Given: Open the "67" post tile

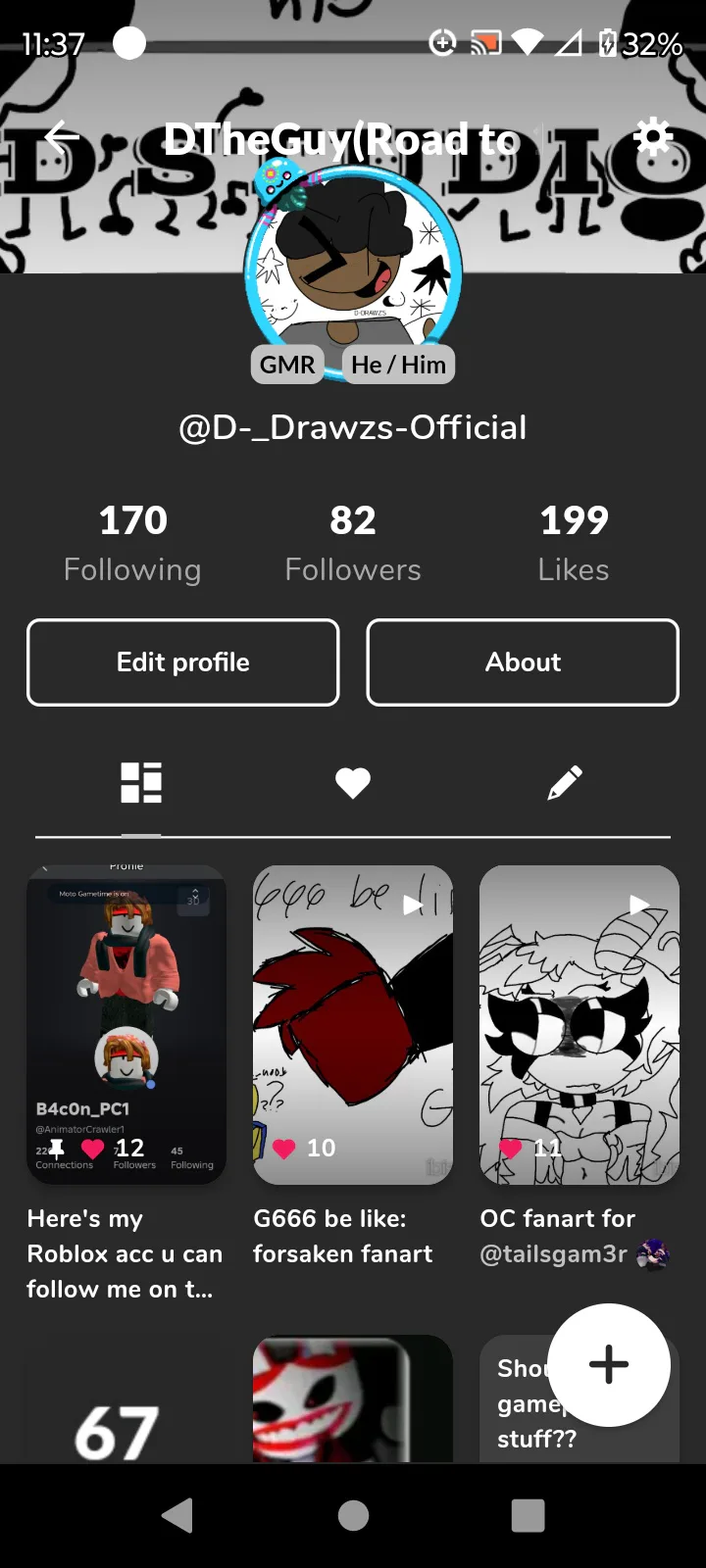Looking at the screenshot, I should [126, 1399].
